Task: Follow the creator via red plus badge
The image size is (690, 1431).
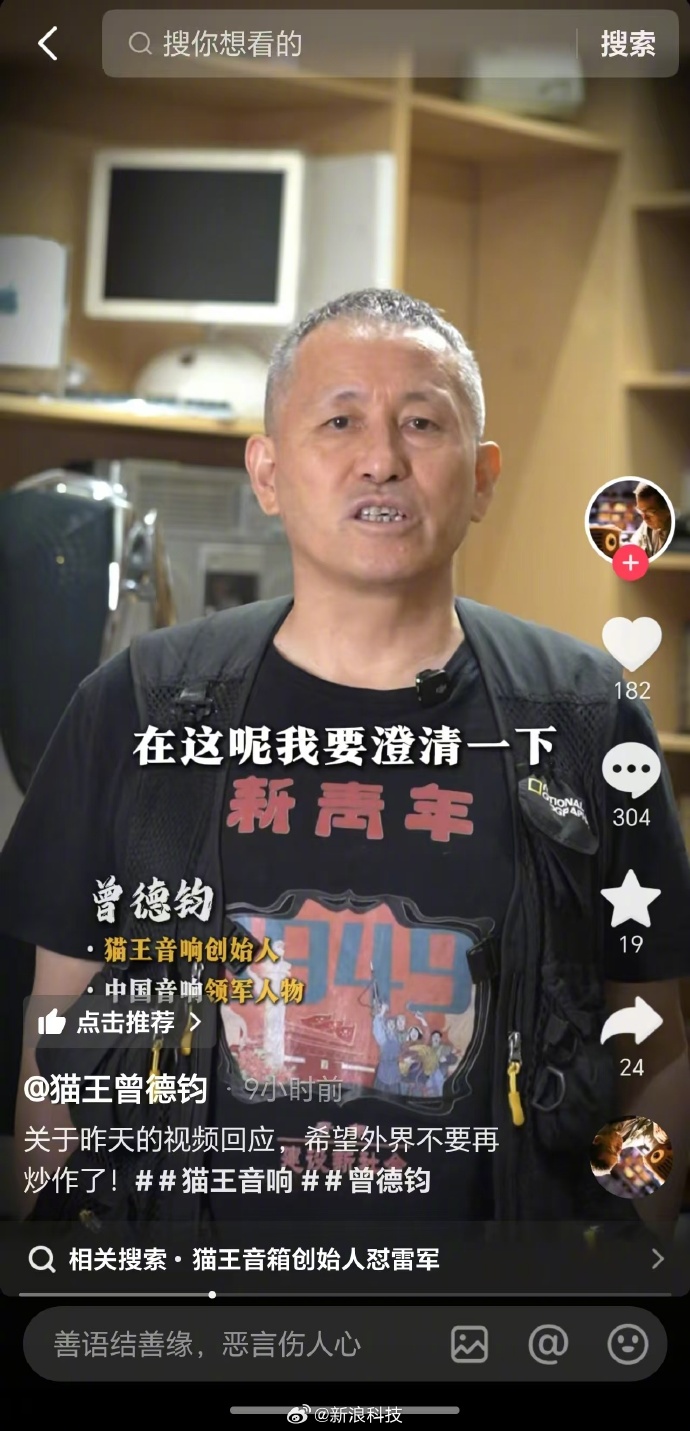Action: [630, 564]
